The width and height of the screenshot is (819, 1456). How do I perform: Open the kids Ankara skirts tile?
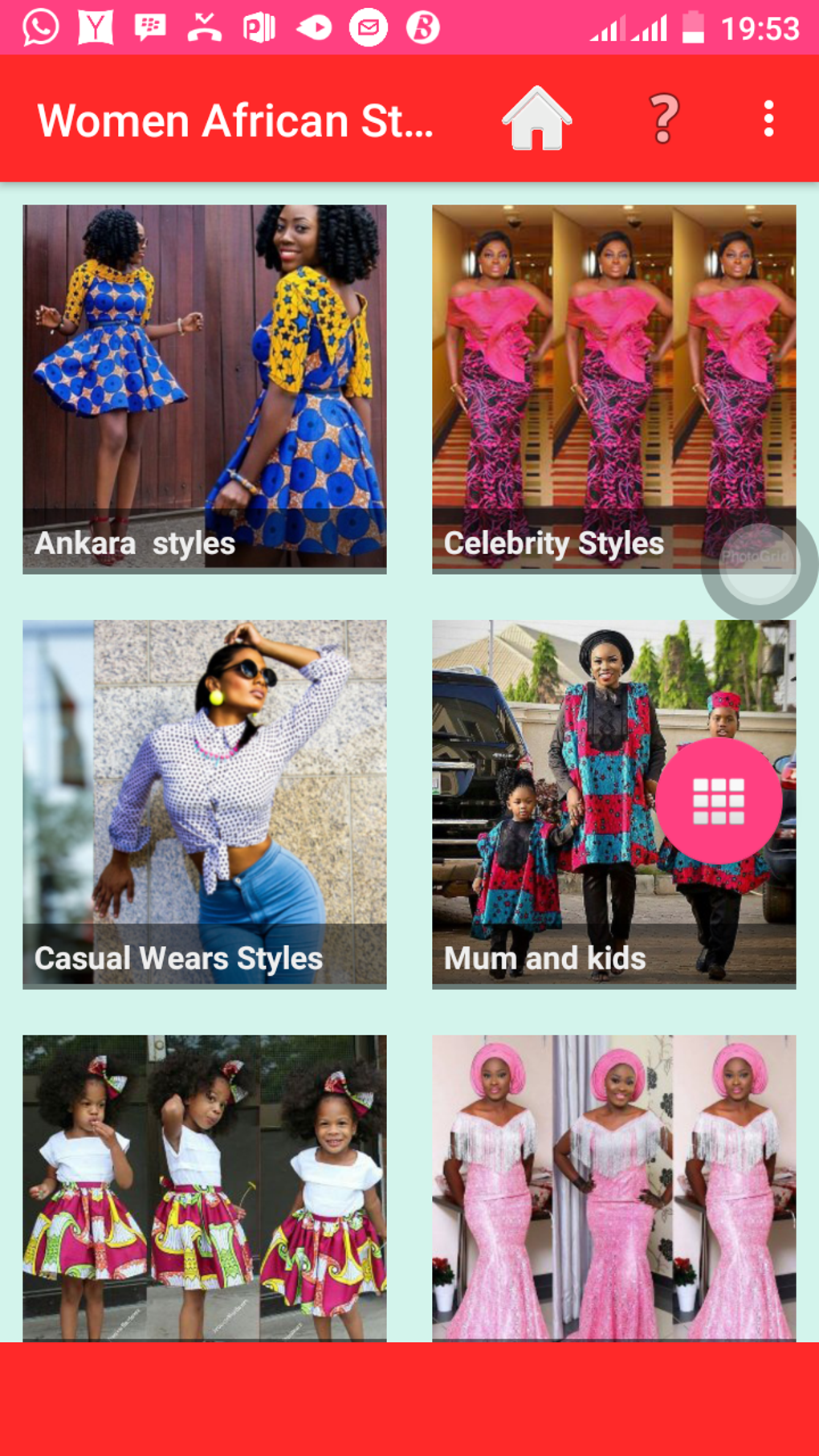click(204, 1187)
